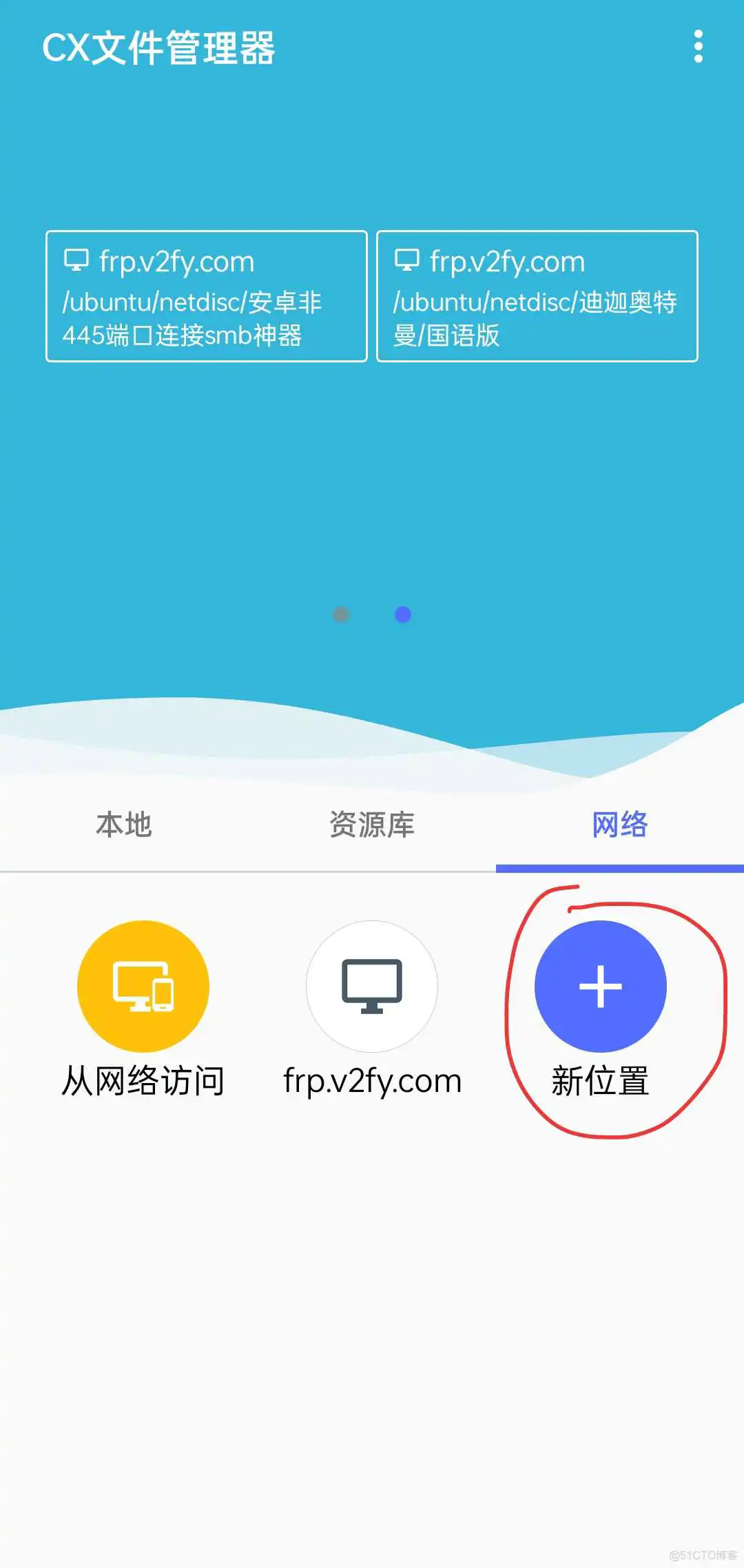
Task: Select the 网络 tab
Action: point(619,826)
